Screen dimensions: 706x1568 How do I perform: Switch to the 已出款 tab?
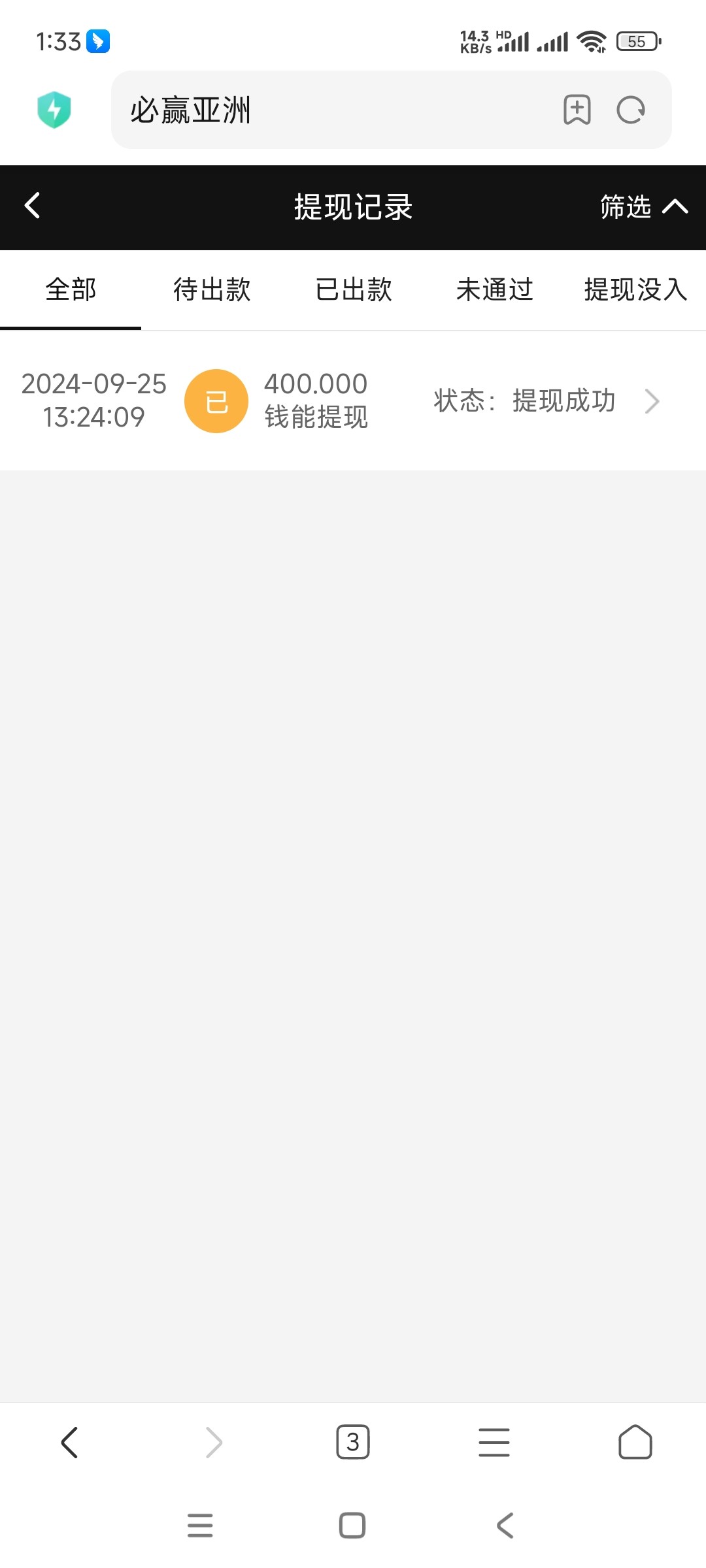click(353, 289)
